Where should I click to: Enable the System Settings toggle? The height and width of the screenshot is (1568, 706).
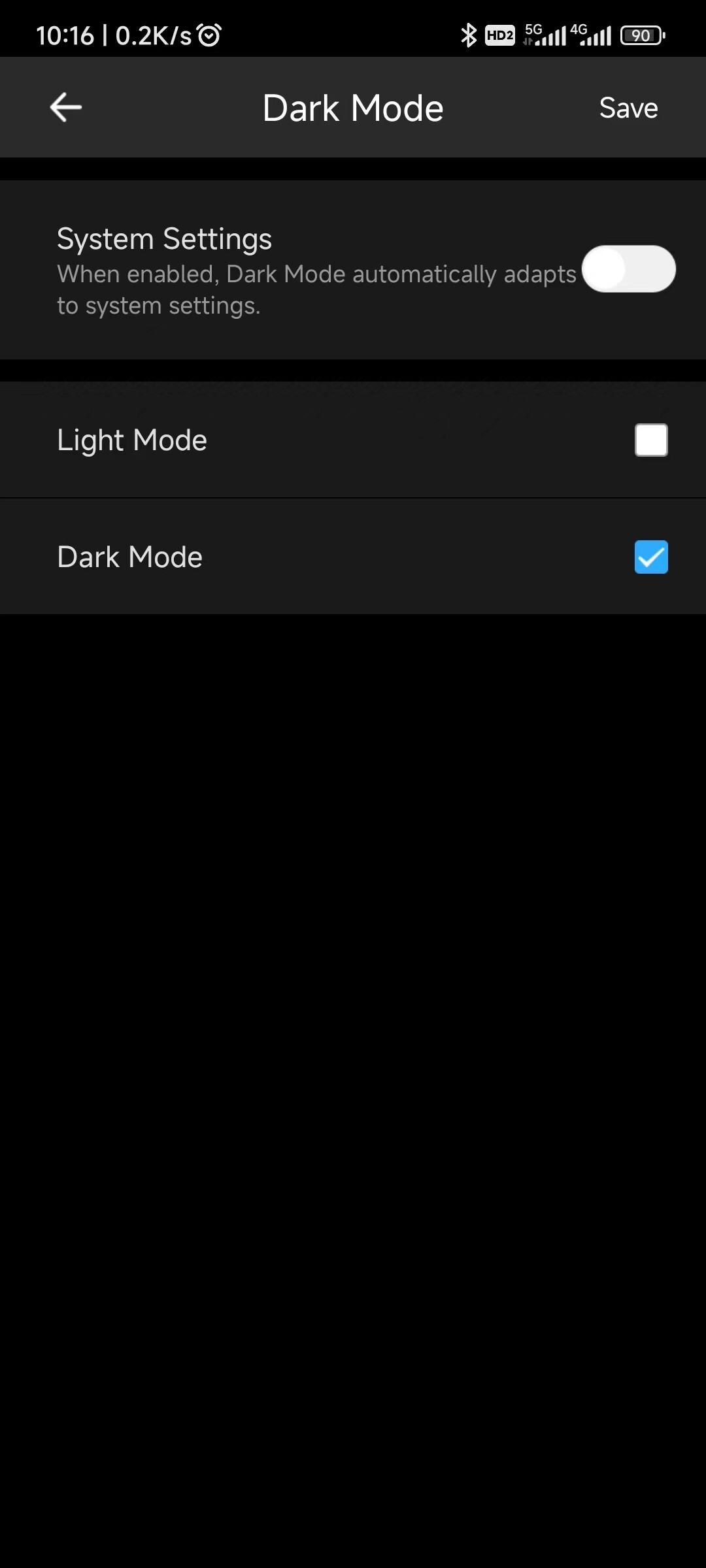click(x=628, y=269)
